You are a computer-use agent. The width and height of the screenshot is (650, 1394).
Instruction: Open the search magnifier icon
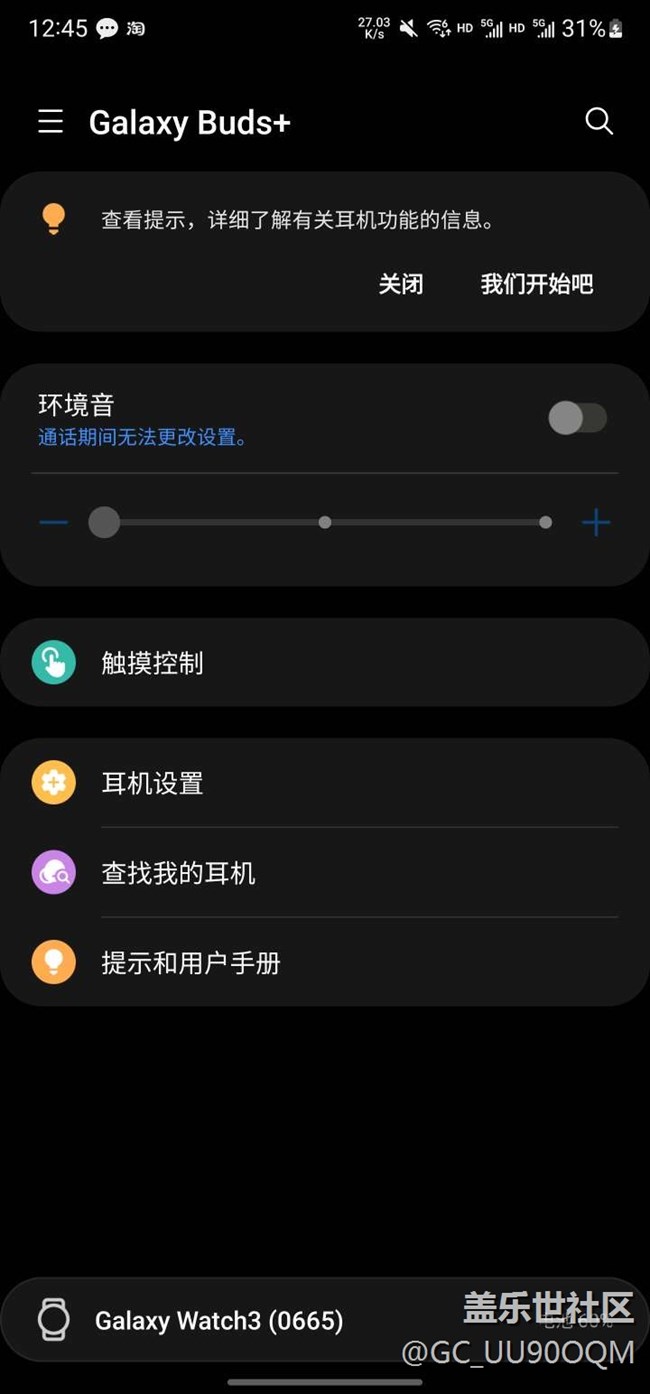coord(598,121)
